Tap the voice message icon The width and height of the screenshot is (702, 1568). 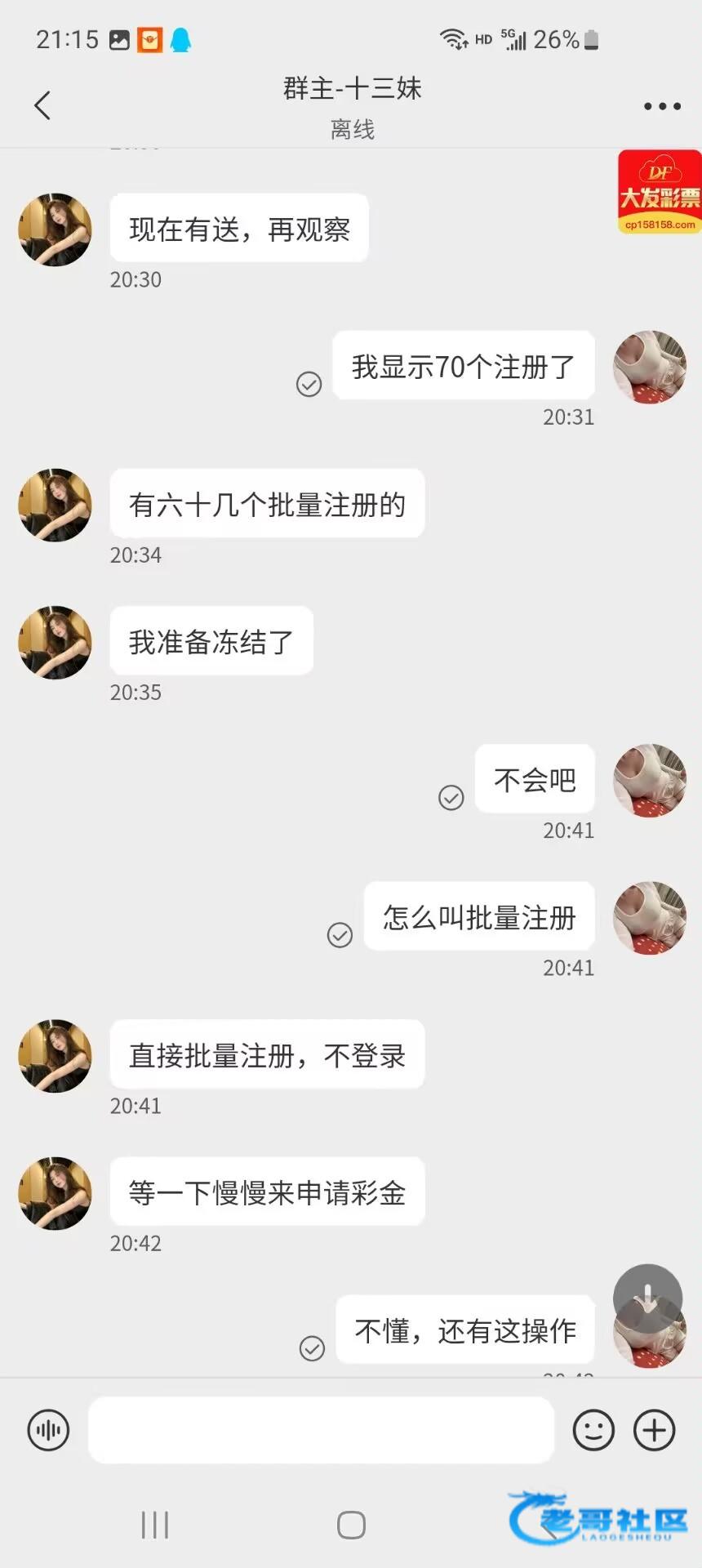[x=48, y=1430]
